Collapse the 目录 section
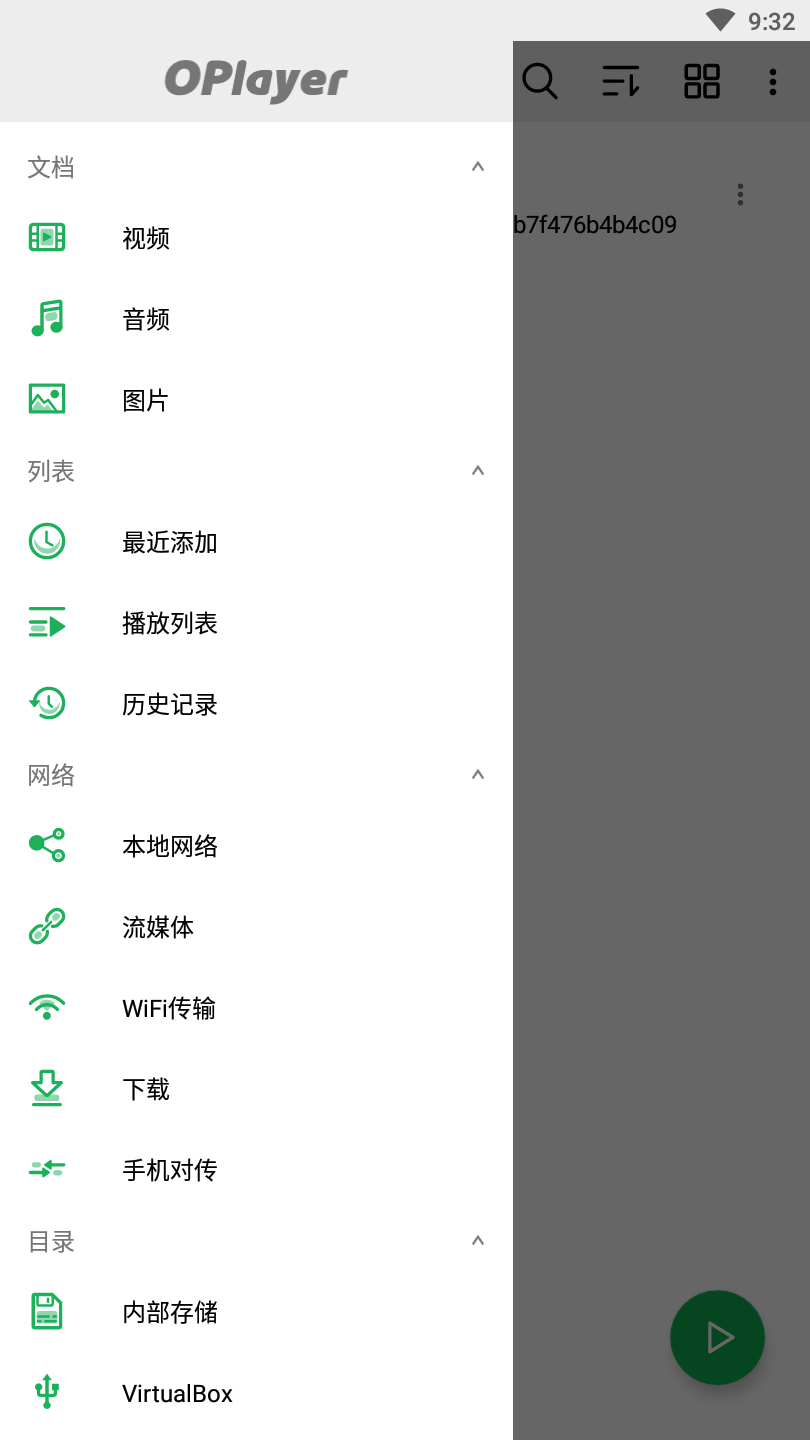The image size is (810, 1440). (478, 1241)
